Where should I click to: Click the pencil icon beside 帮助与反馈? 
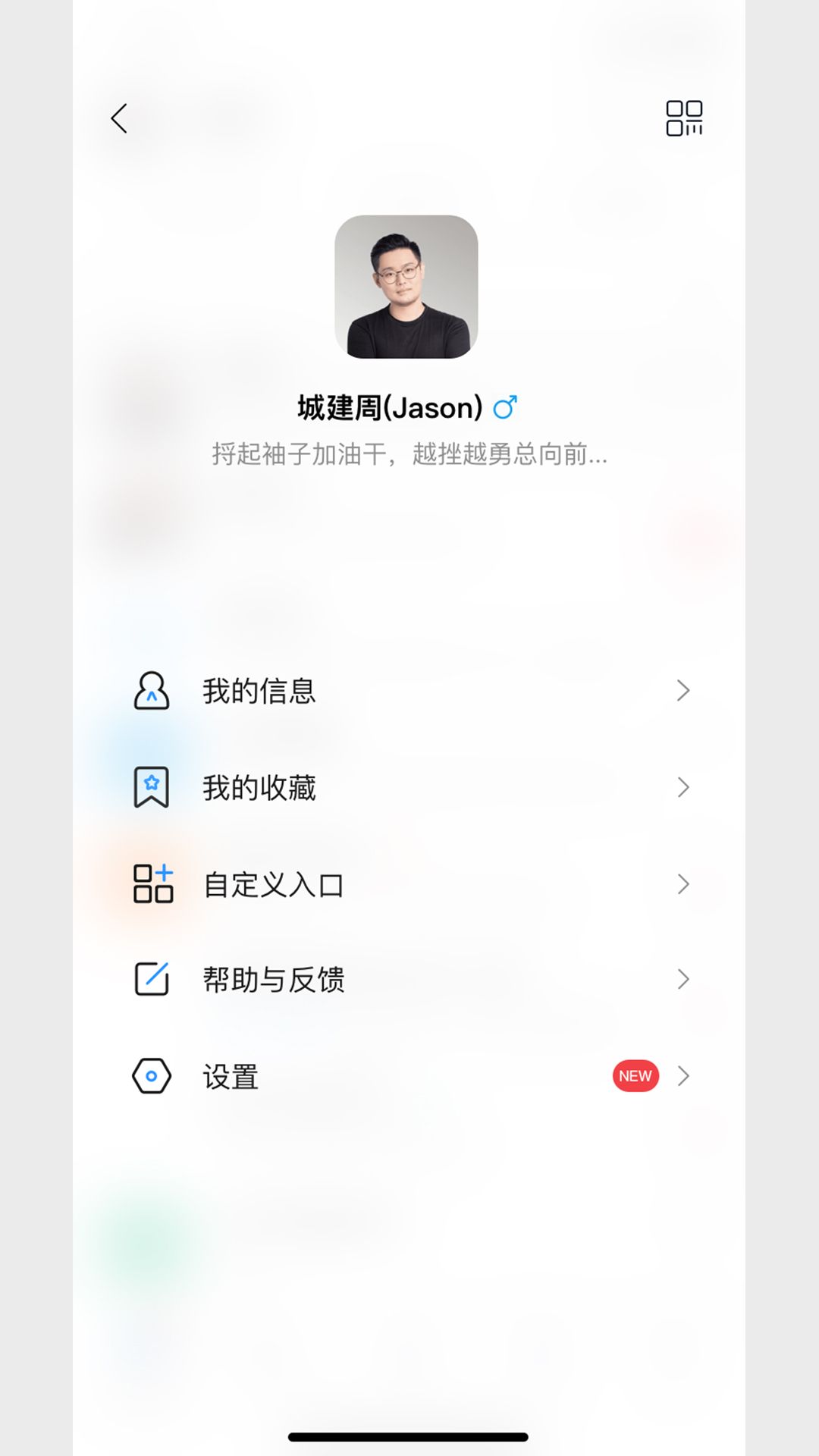152,980
